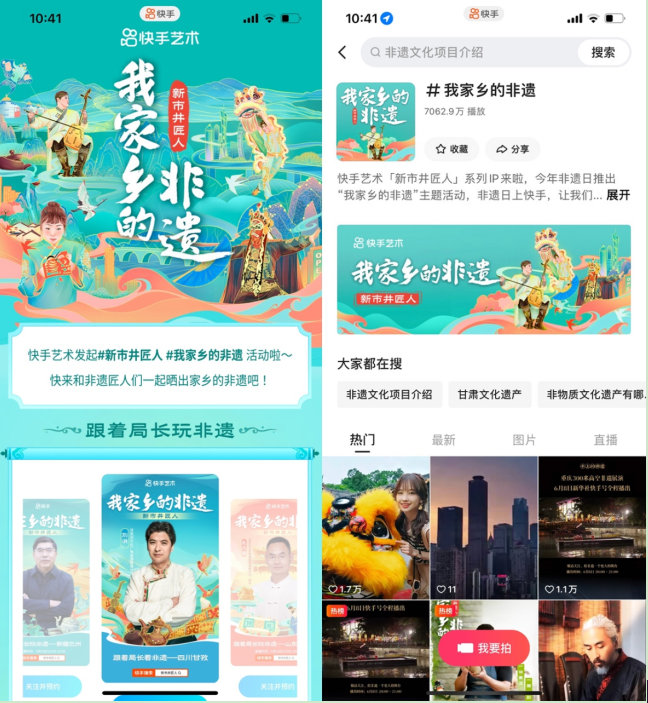This screenshot has height=703, width=648.
Task: Open the night scene video with 1.1万 likes
Action: [x=592, y=528]
